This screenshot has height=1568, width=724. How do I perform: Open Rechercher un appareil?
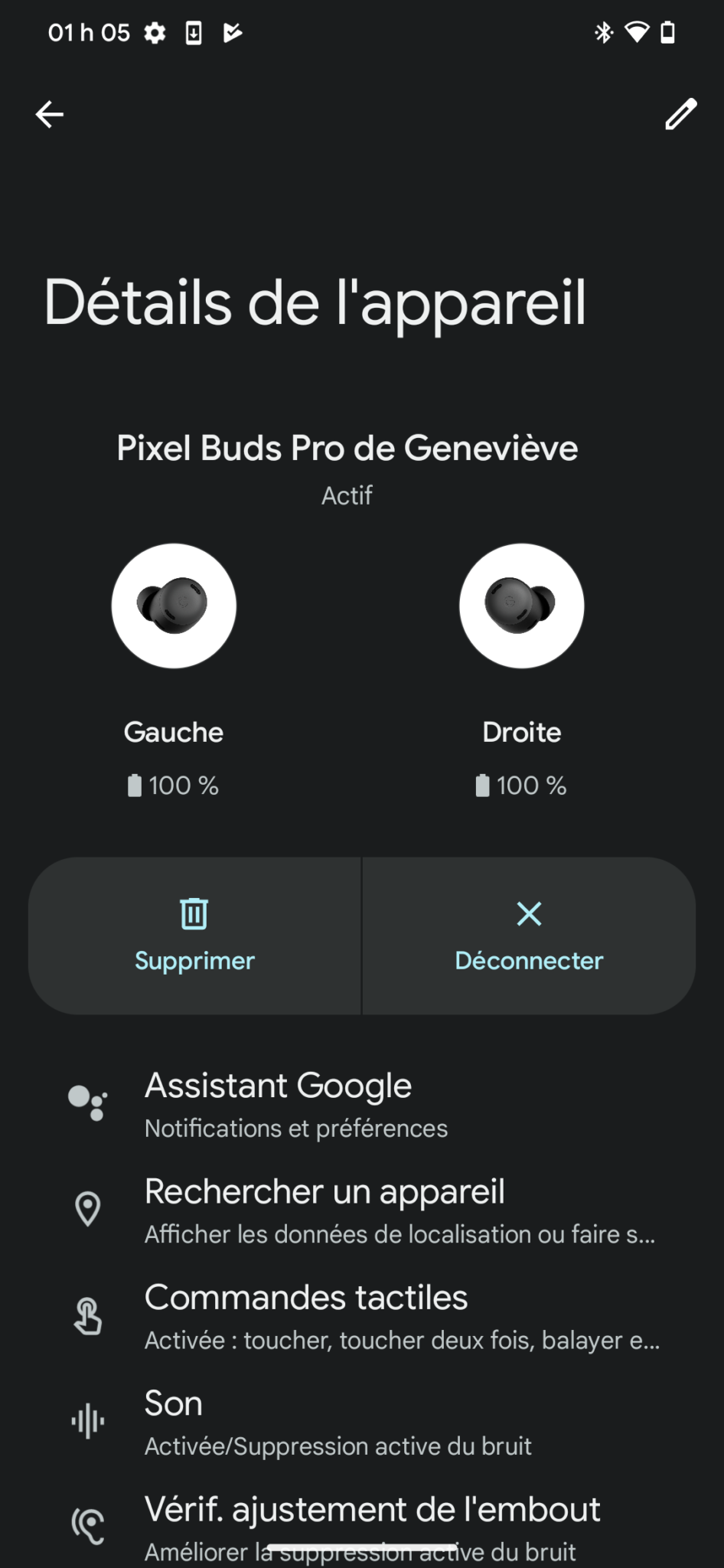(x=362, y=1210)
